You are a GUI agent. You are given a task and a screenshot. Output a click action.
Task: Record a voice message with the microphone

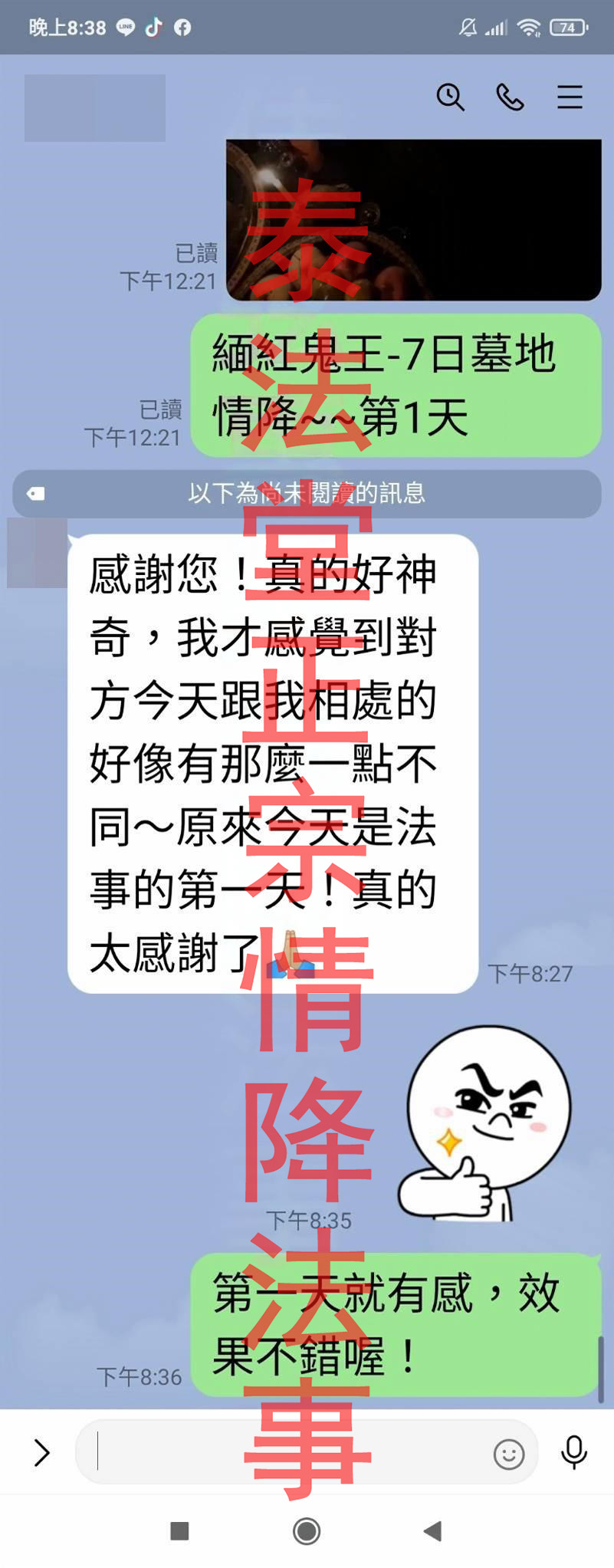tap(573, 1452)
